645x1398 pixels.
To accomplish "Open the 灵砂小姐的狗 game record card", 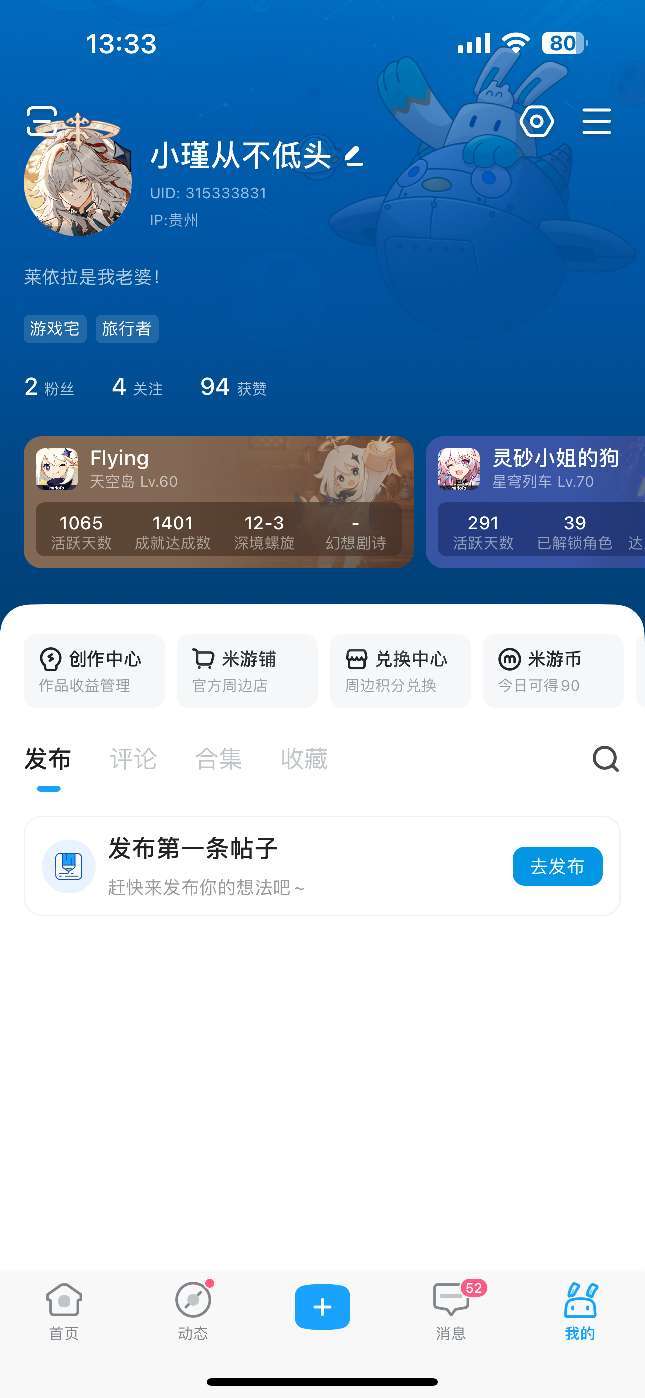I will 536,502.
